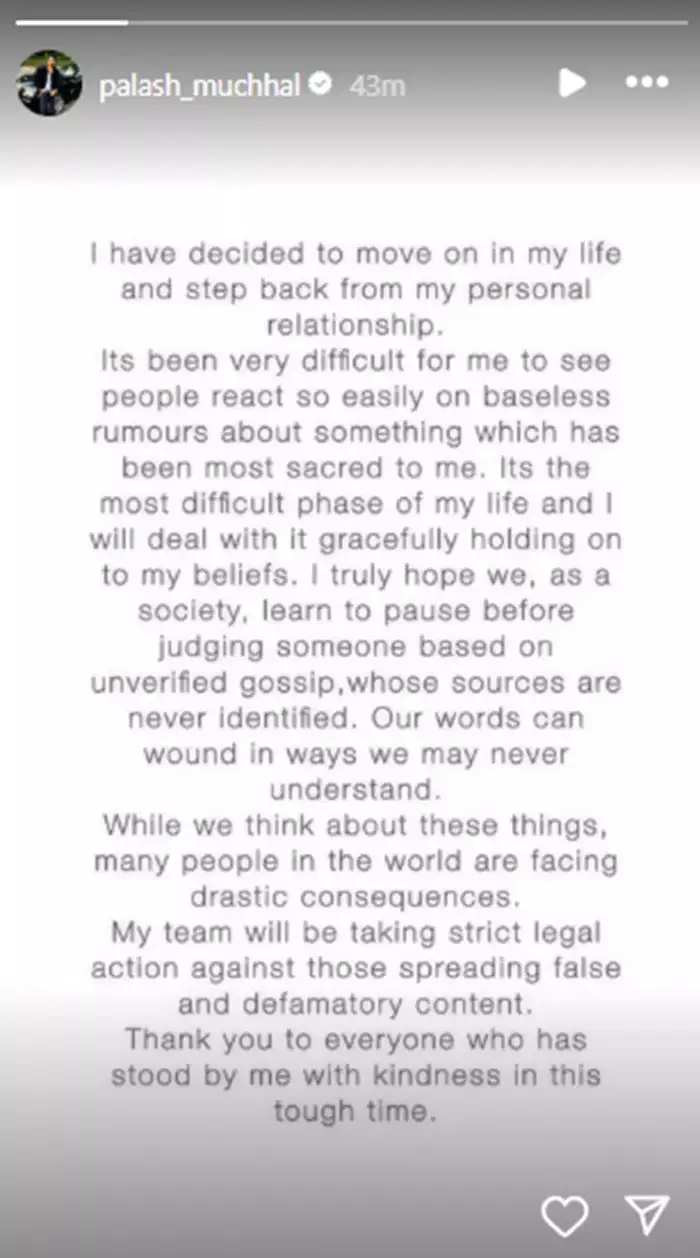Open the three-dot overflow menu
The image size is (700, 1258).
point(646,83)
